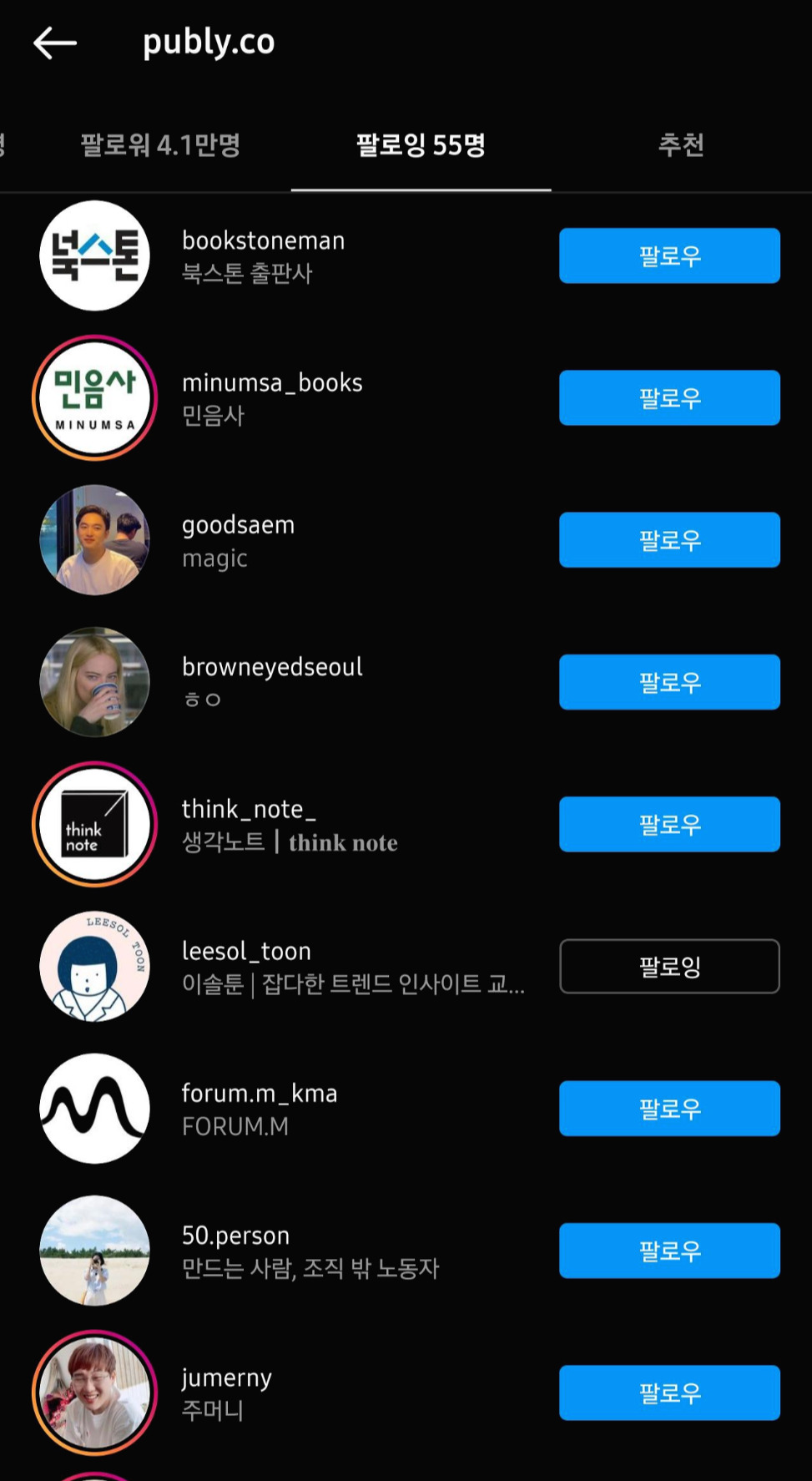
Task: Tap the minumsa_books circular avatar
Action: tap(94, 398)
